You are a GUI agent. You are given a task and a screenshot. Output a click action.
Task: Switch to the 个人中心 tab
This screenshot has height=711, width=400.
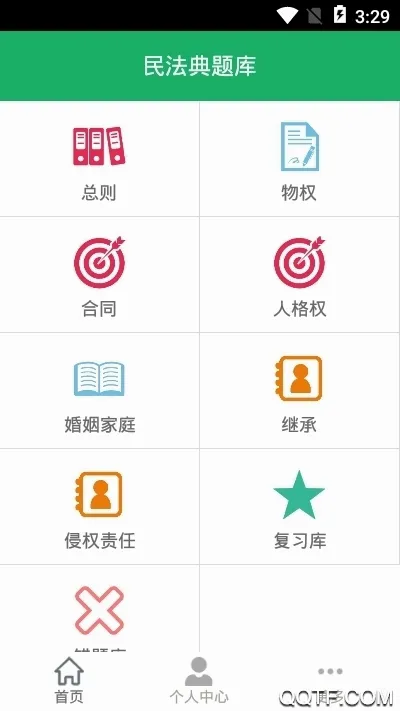199,680
